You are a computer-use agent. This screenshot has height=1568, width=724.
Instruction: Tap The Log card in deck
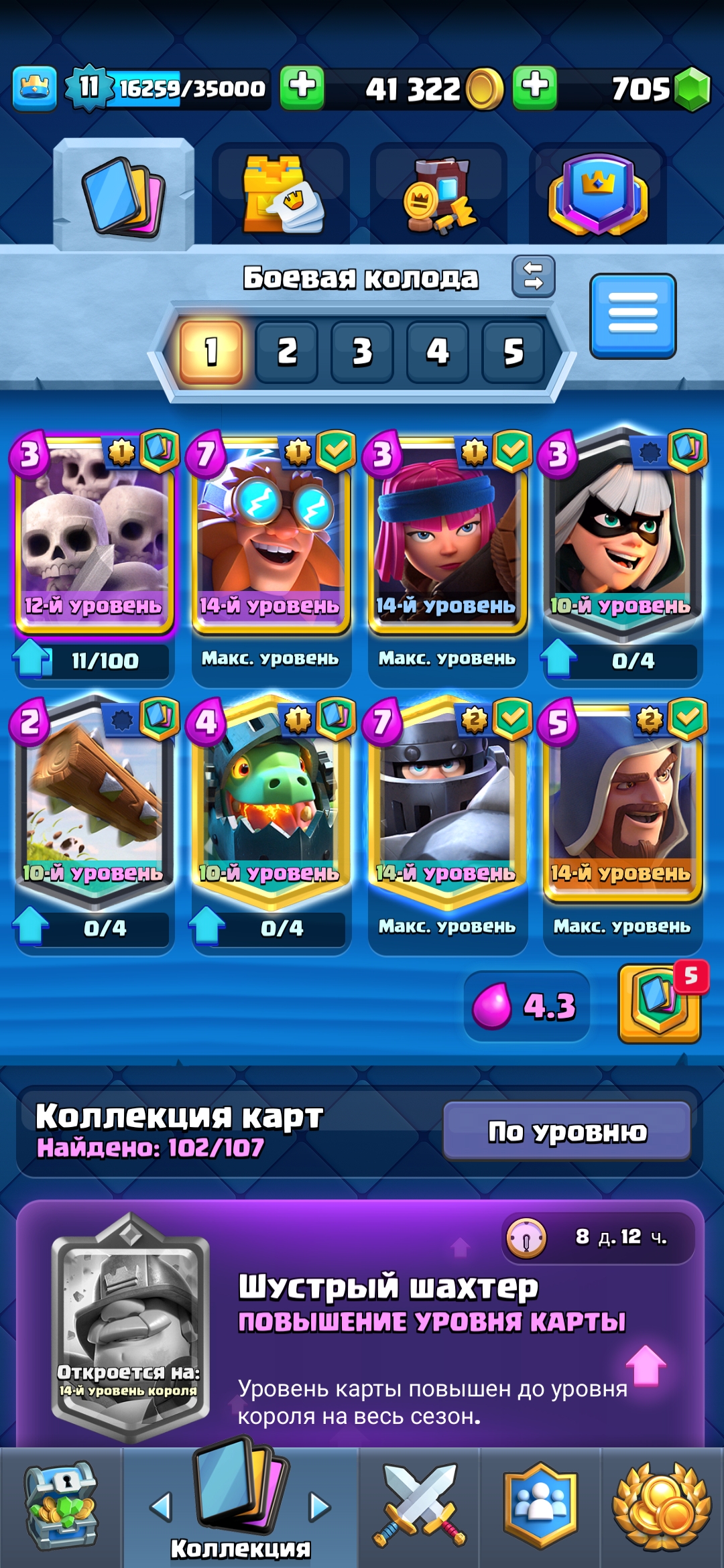[x=94, y=799]
